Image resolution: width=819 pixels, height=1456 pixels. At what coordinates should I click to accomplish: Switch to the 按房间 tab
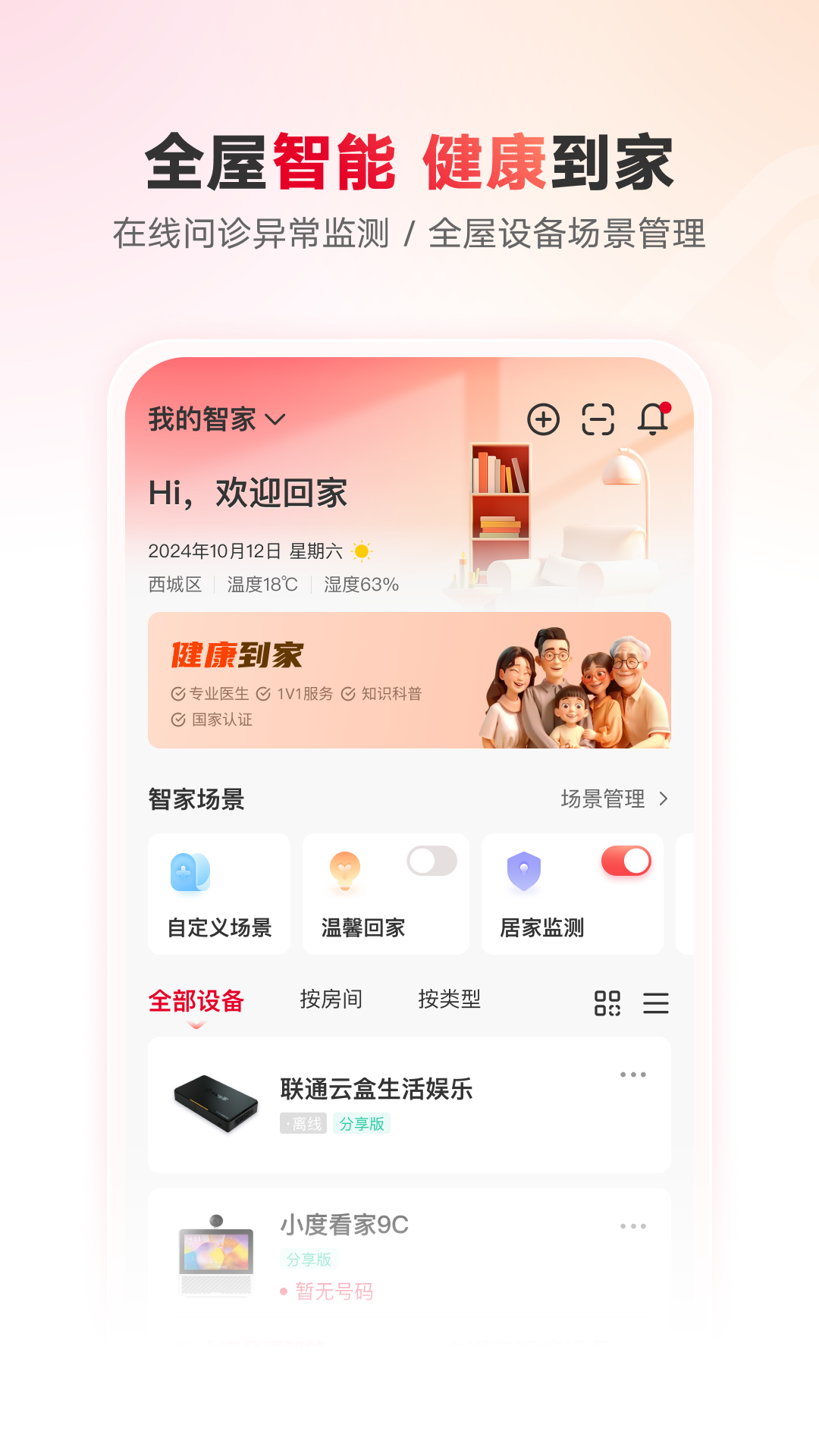pos(332,999)
